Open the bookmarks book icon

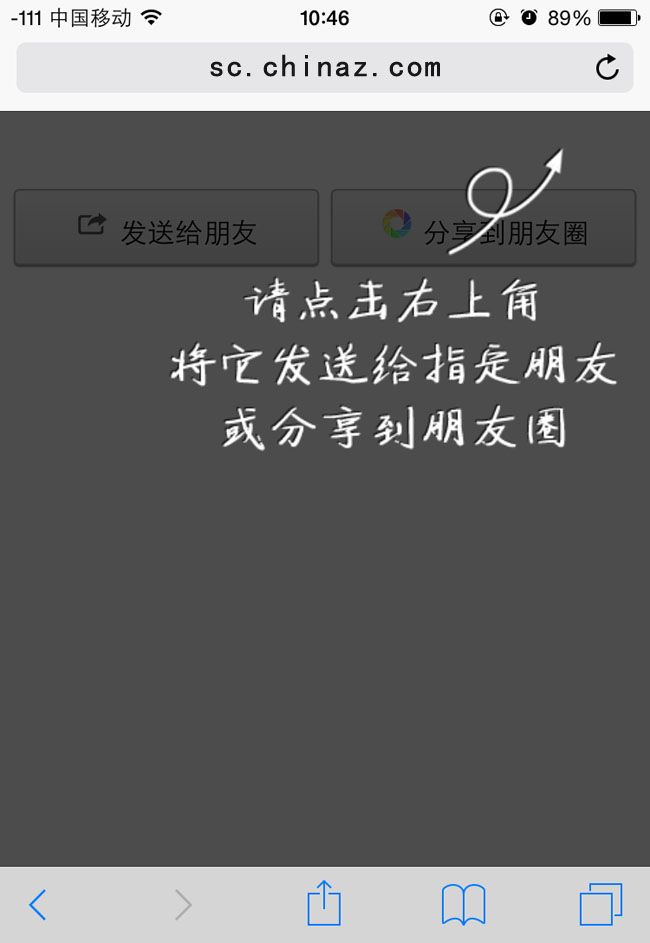coord(463,905)
